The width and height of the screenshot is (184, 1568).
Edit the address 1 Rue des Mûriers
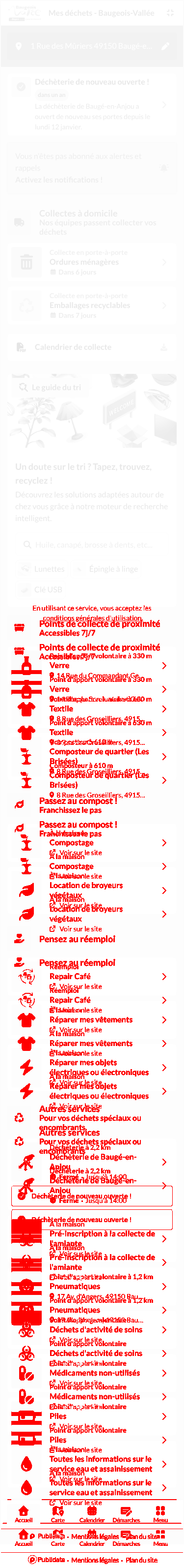pyautogui.click(x=164, y=46)
